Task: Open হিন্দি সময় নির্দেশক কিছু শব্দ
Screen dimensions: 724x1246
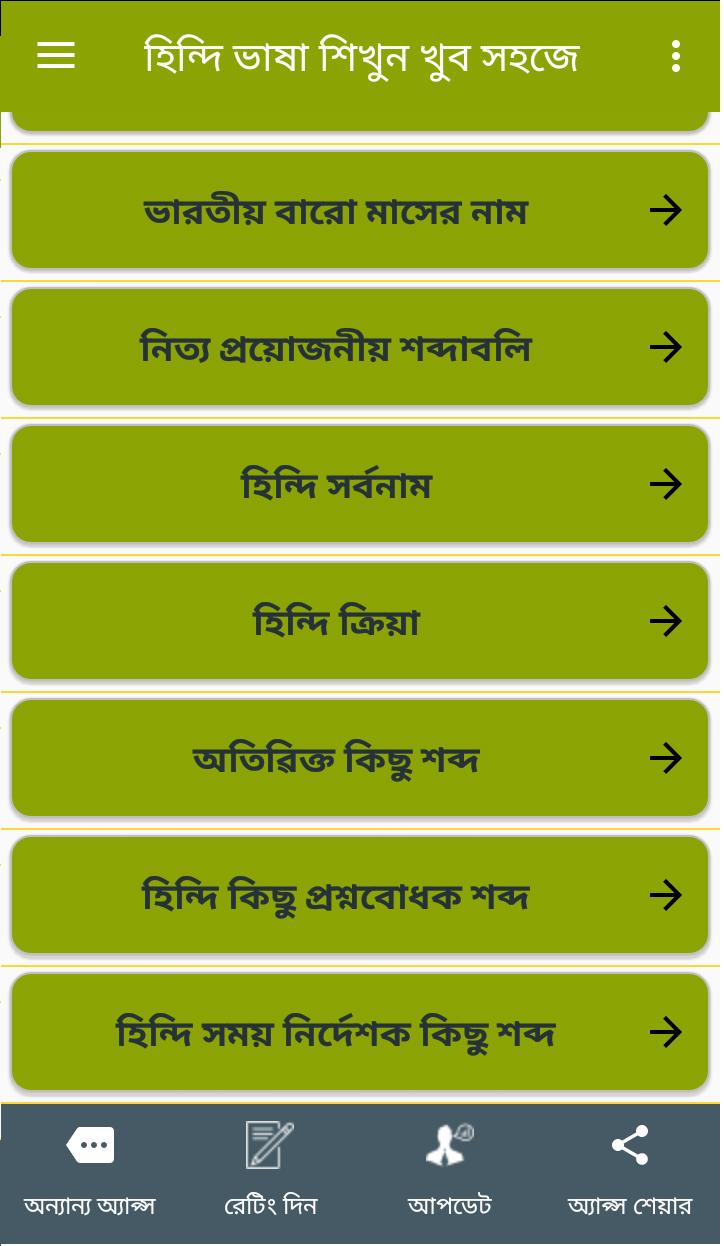Action: tap(360, 1033)
